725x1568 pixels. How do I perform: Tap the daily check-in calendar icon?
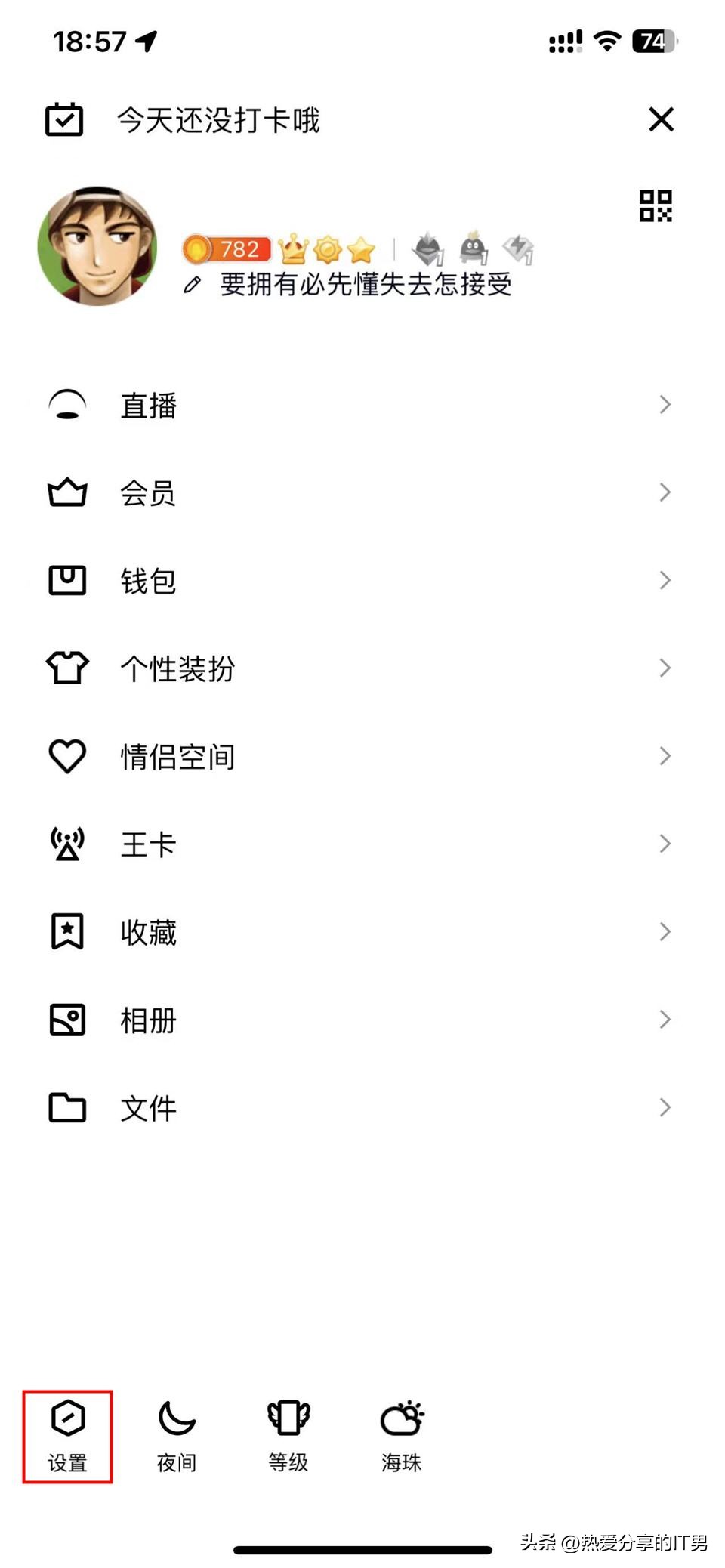coord(64,119)
